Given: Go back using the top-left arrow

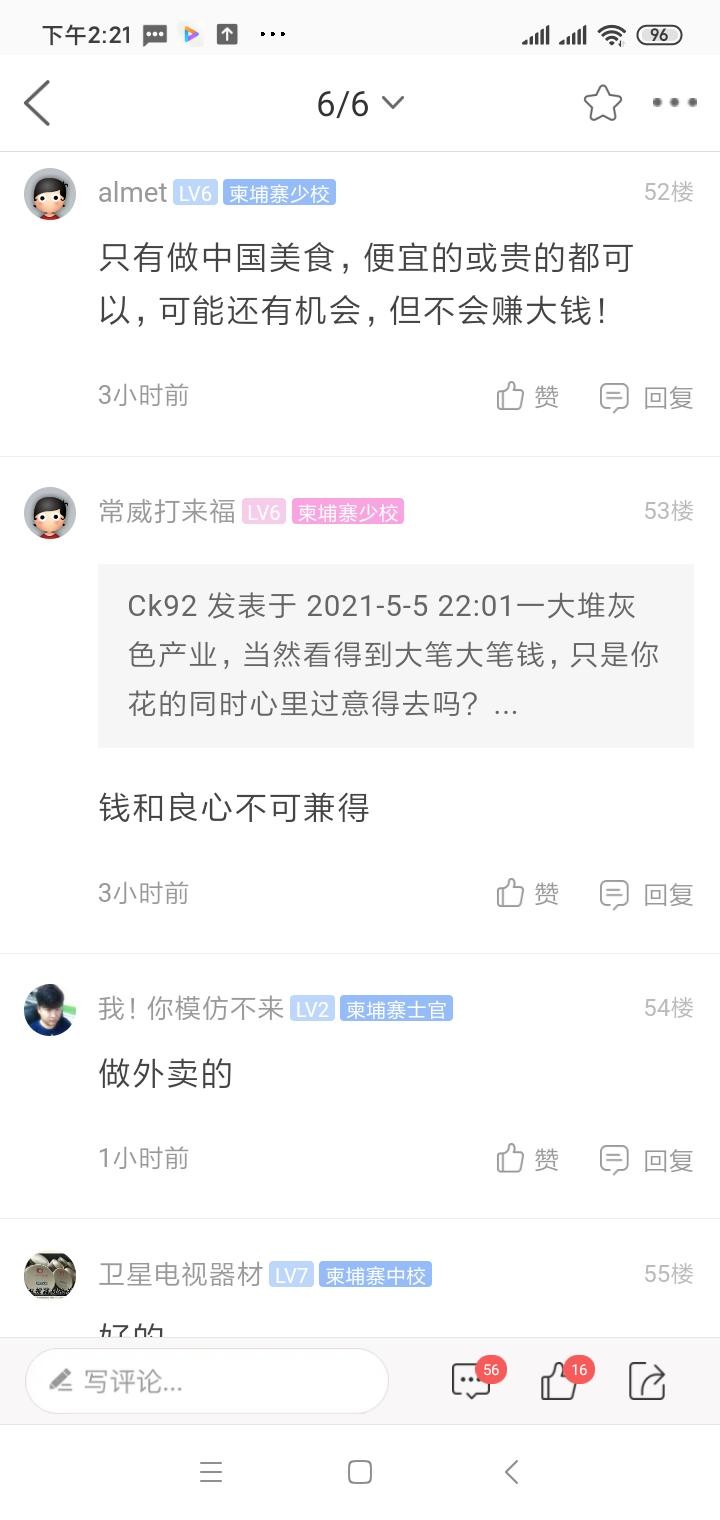Looking at the screenshot, I should point(37,103).
